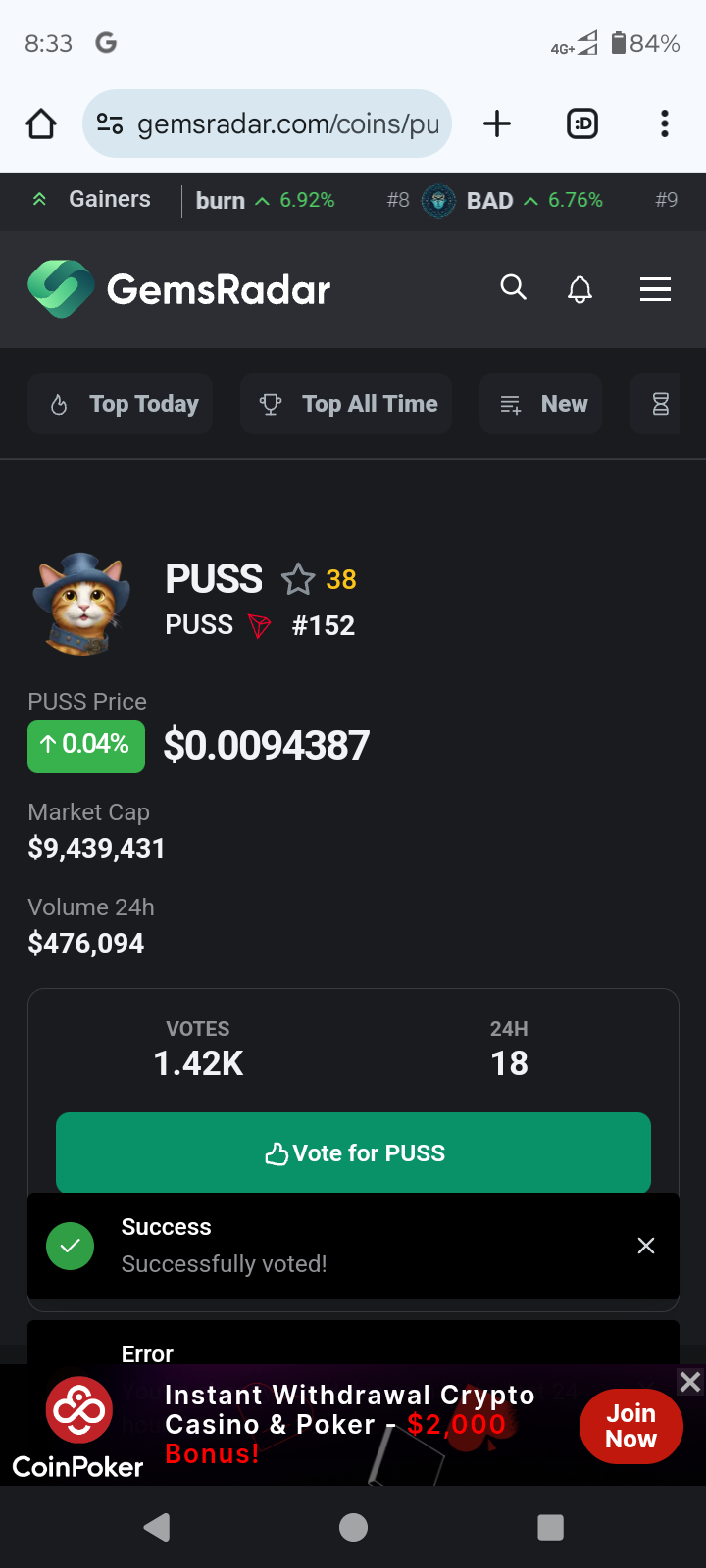Close the CoinPoker ad banner
The height and width of the screenshot is (1568, 706).
pyautogui.click(x=690, y=1382)
